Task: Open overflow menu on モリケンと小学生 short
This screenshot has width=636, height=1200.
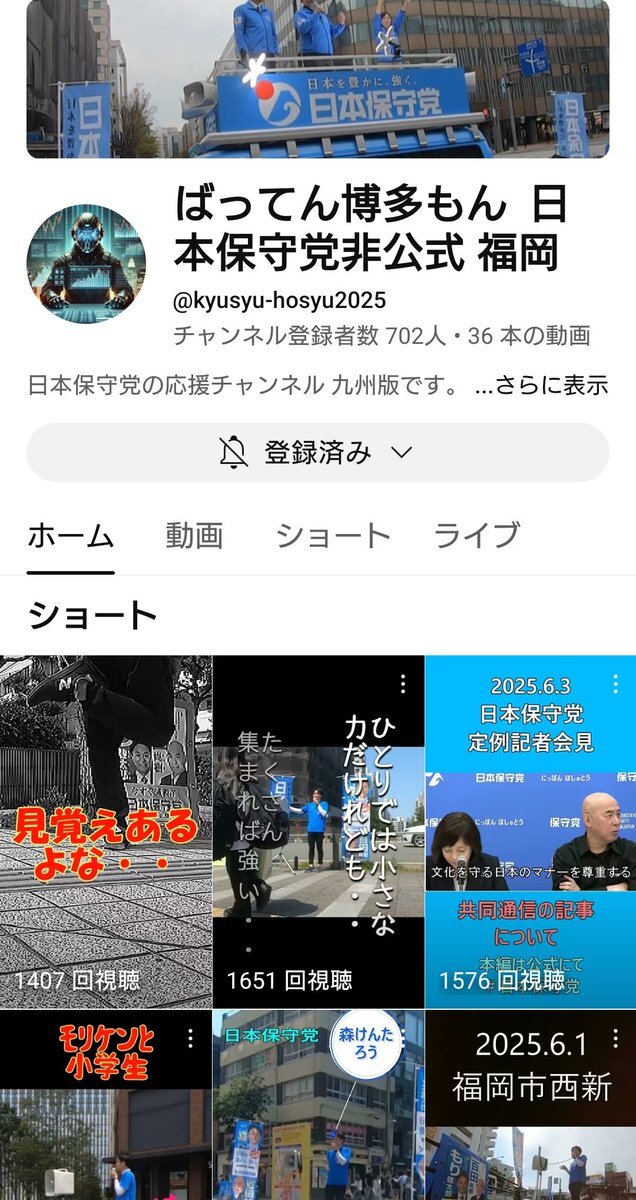Action: [191, 1038]
